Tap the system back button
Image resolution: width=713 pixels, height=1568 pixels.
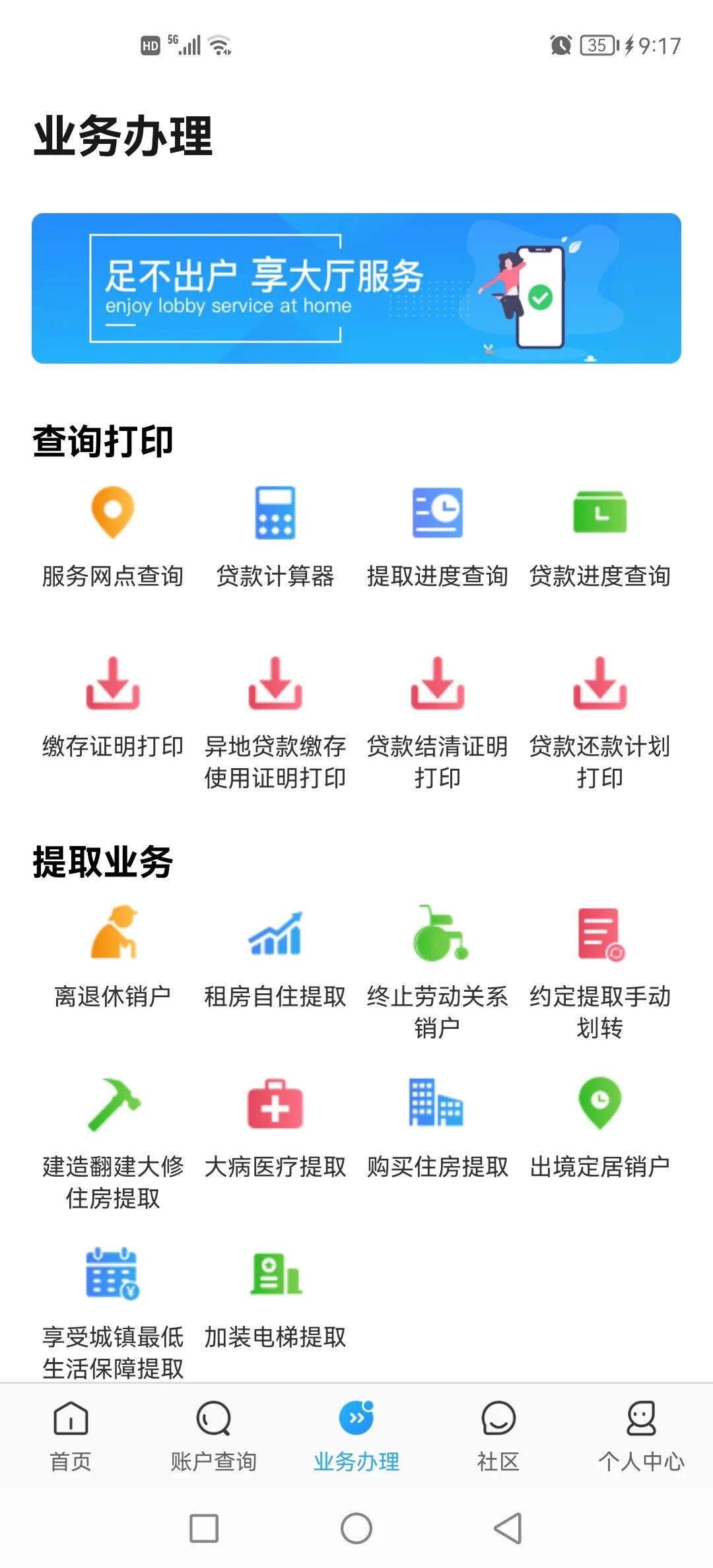[508, 1528]
